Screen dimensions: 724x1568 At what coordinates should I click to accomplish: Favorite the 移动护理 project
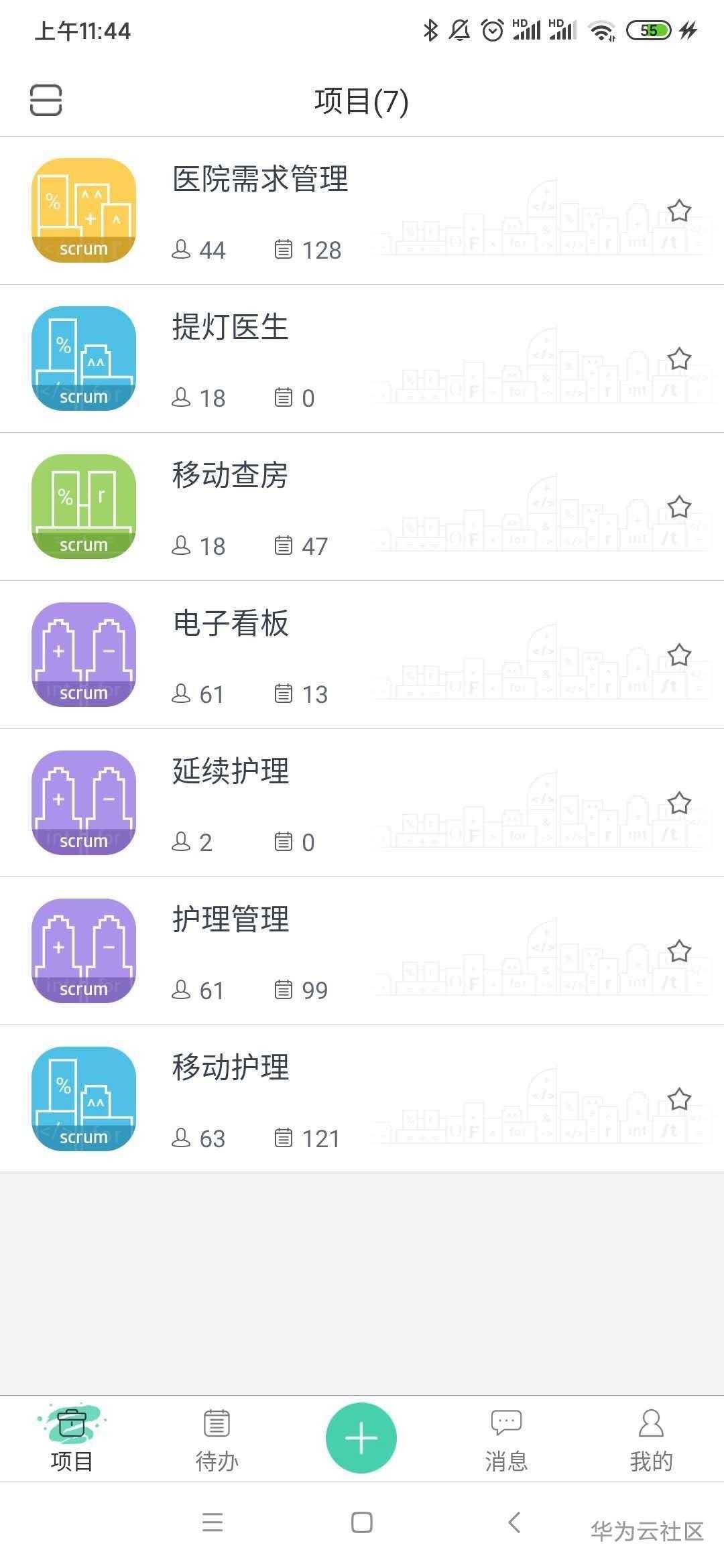point(679,1100)
